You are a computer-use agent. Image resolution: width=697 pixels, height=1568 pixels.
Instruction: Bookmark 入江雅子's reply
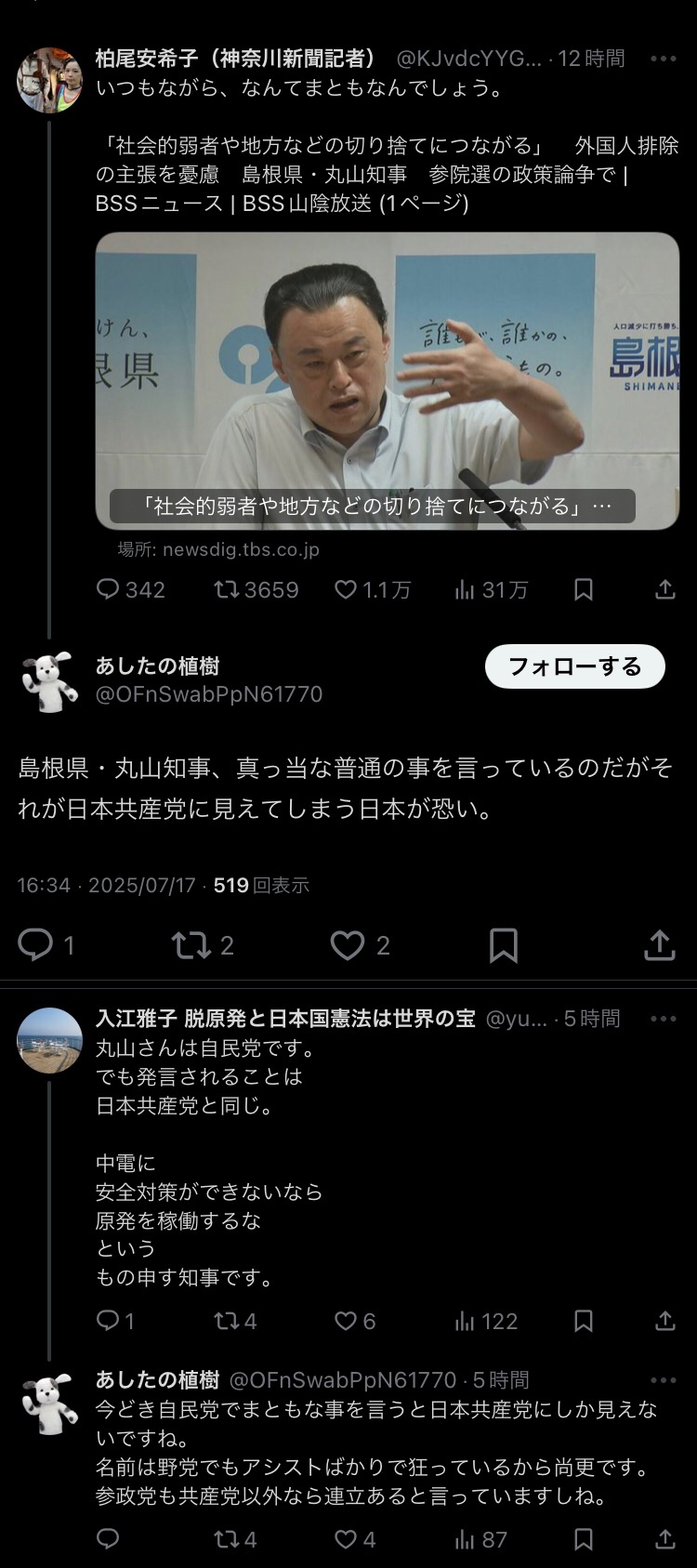[584, 1321]
